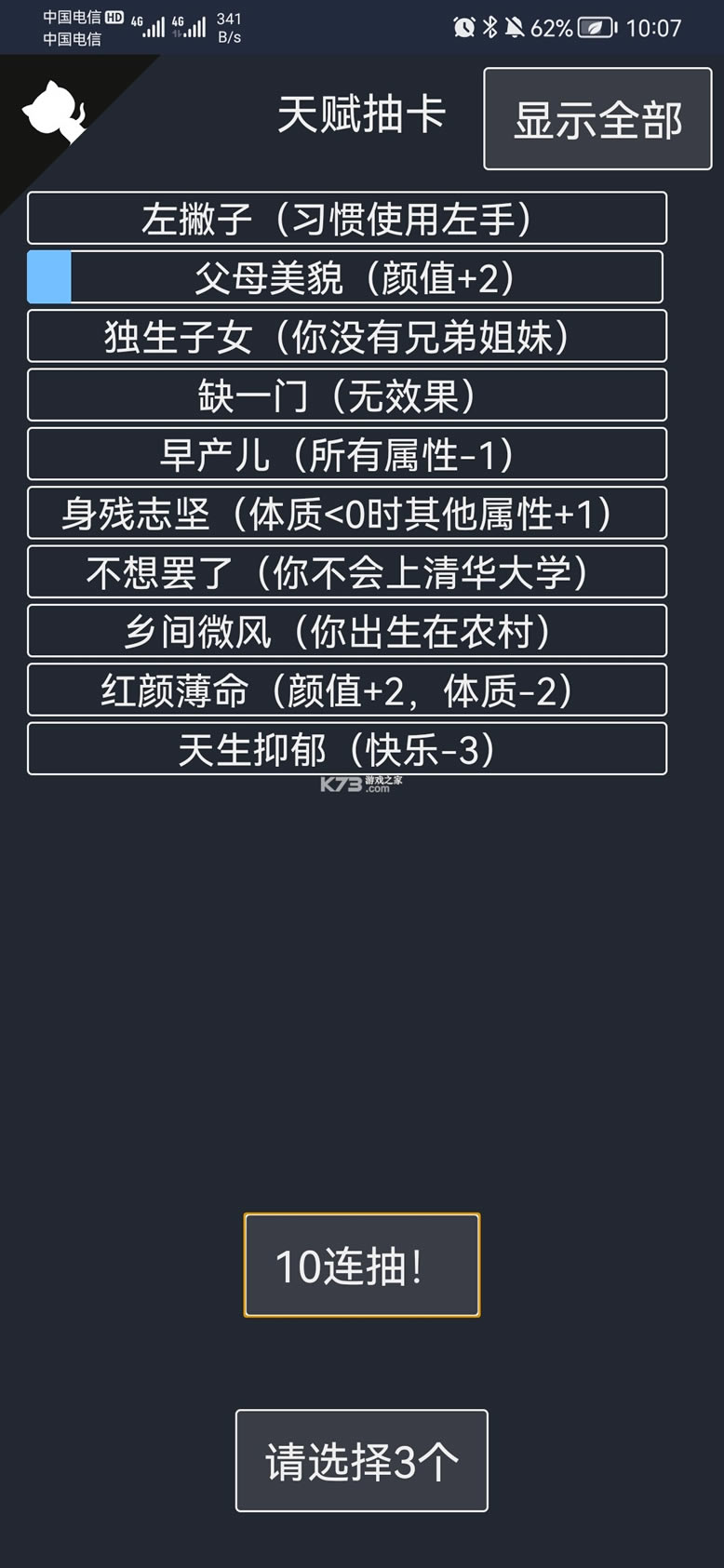Tap the 显示全部 button

coord(597,119)
